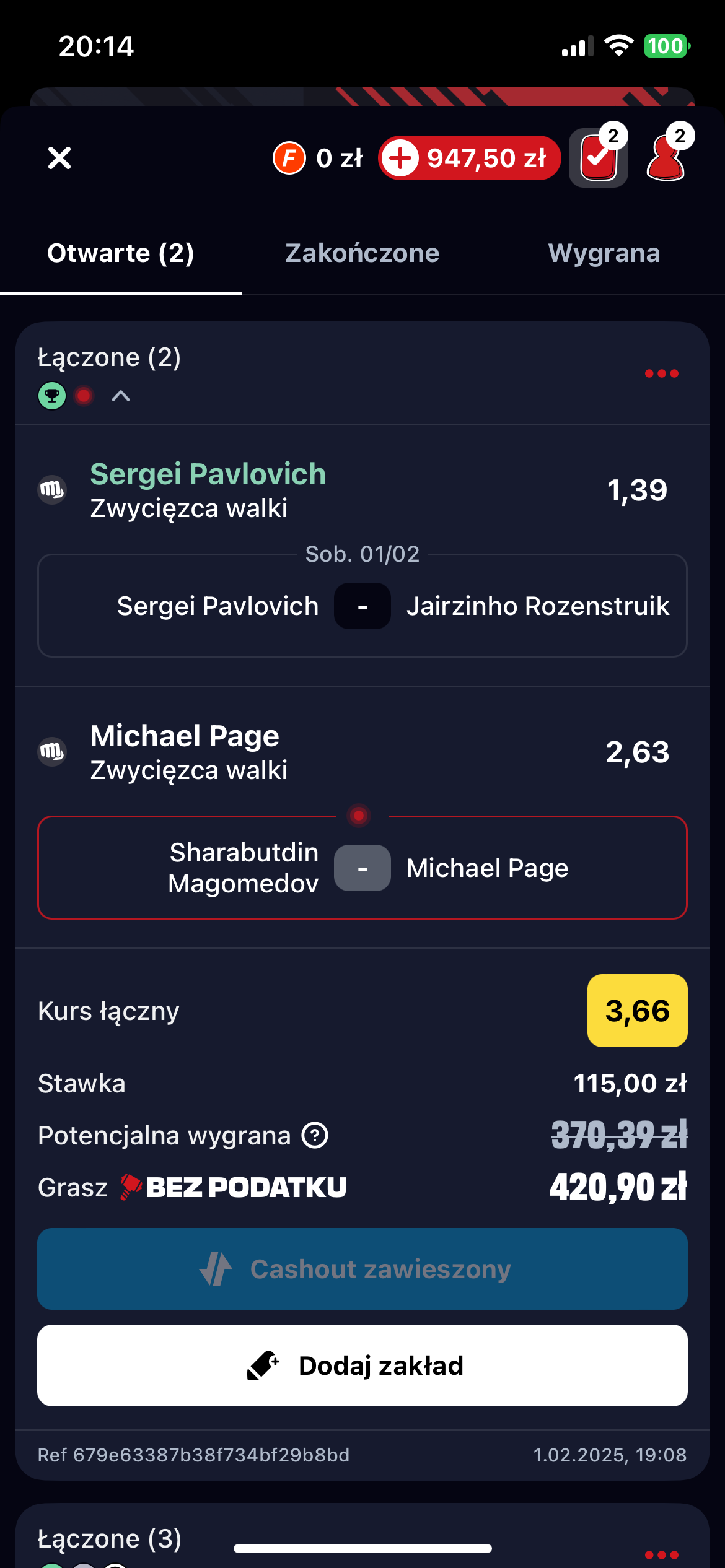Close the bets panel
Screen dimensions: 725x1568
[59, 158]
